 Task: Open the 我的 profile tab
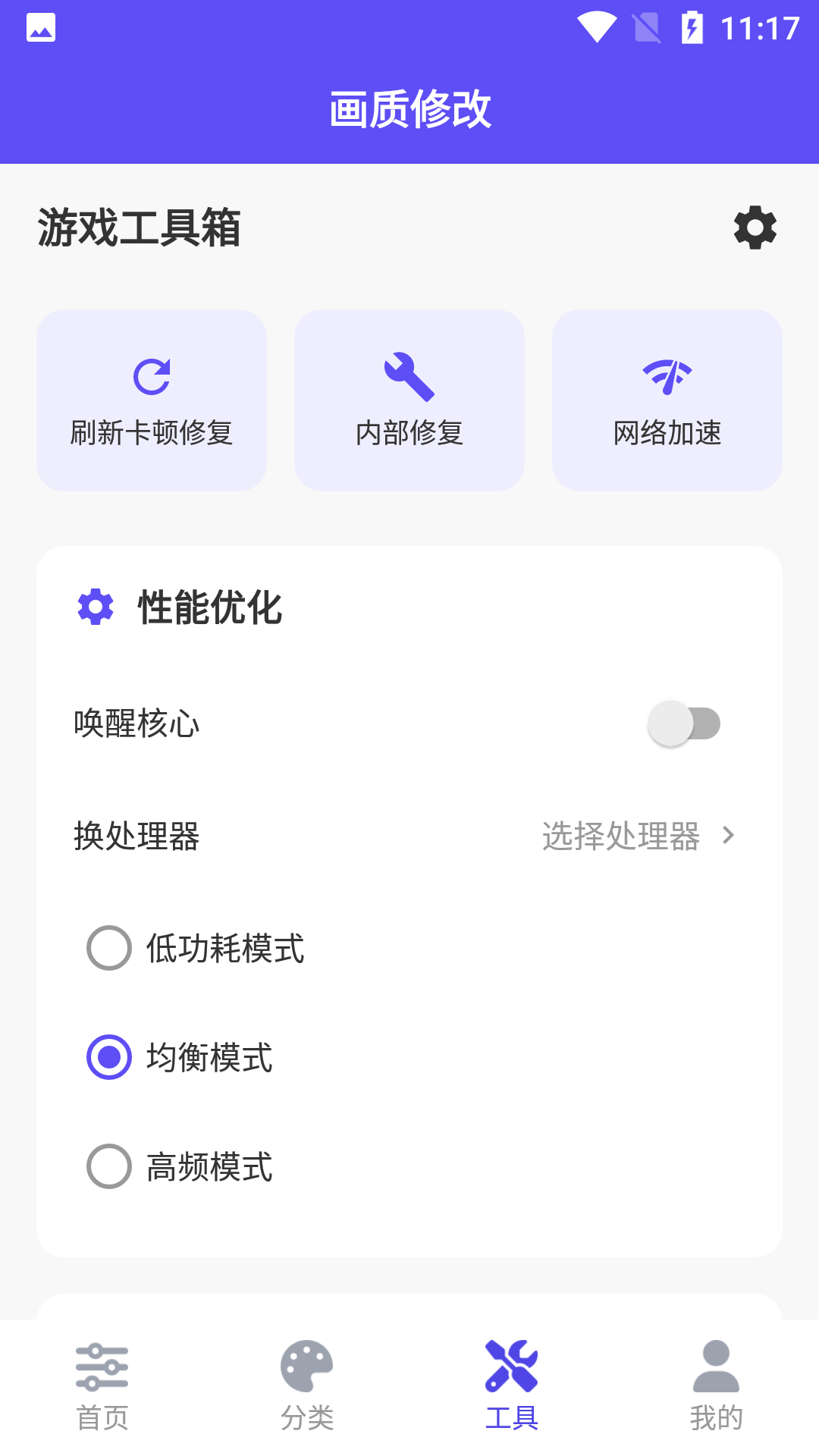click(x=717, y=1386)
